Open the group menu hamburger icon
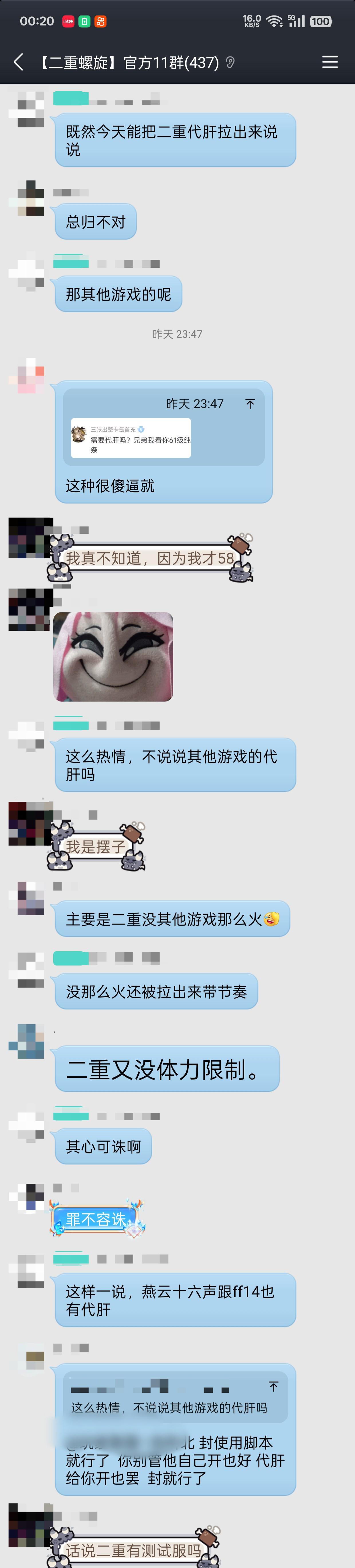 330,62
